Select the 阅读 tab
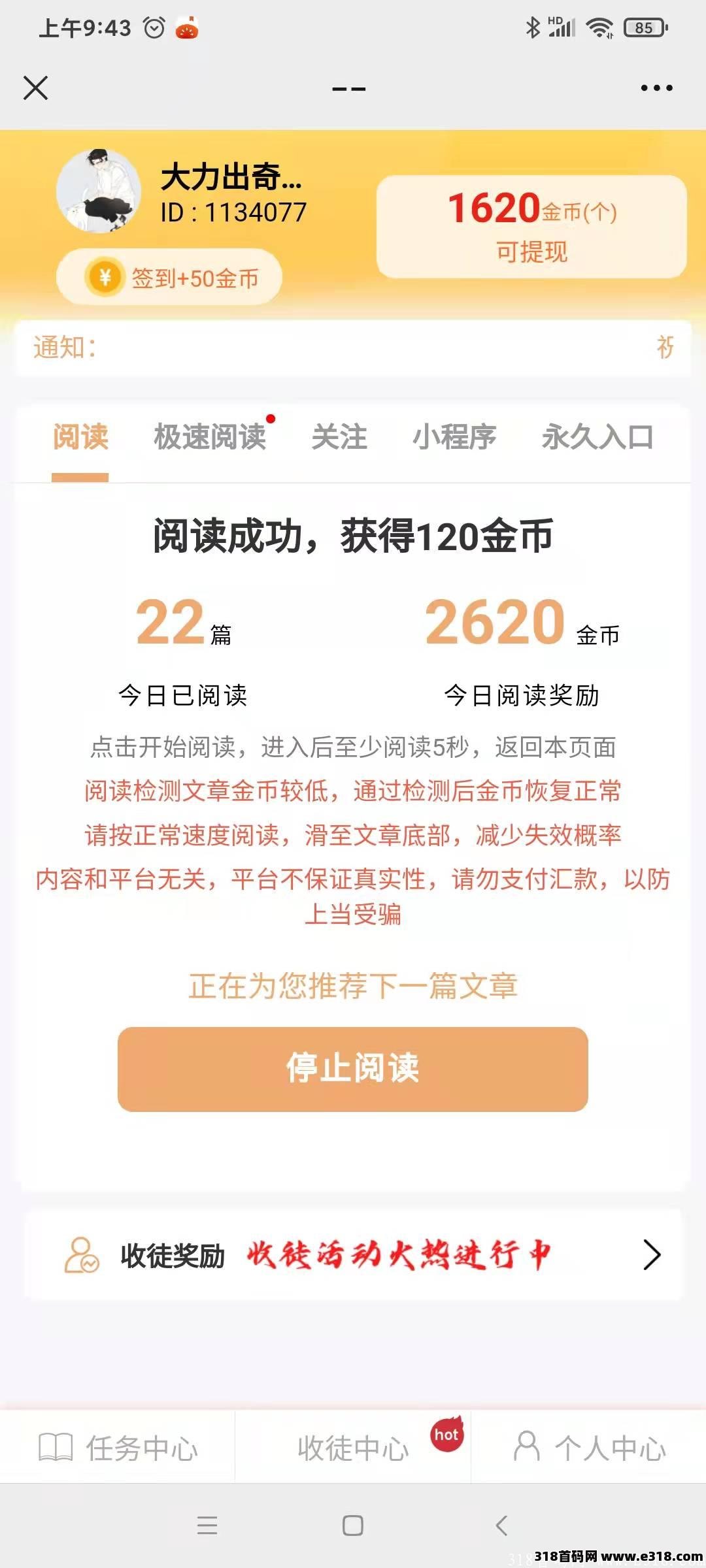This screenshot has width=706, height=1568. 78,436
